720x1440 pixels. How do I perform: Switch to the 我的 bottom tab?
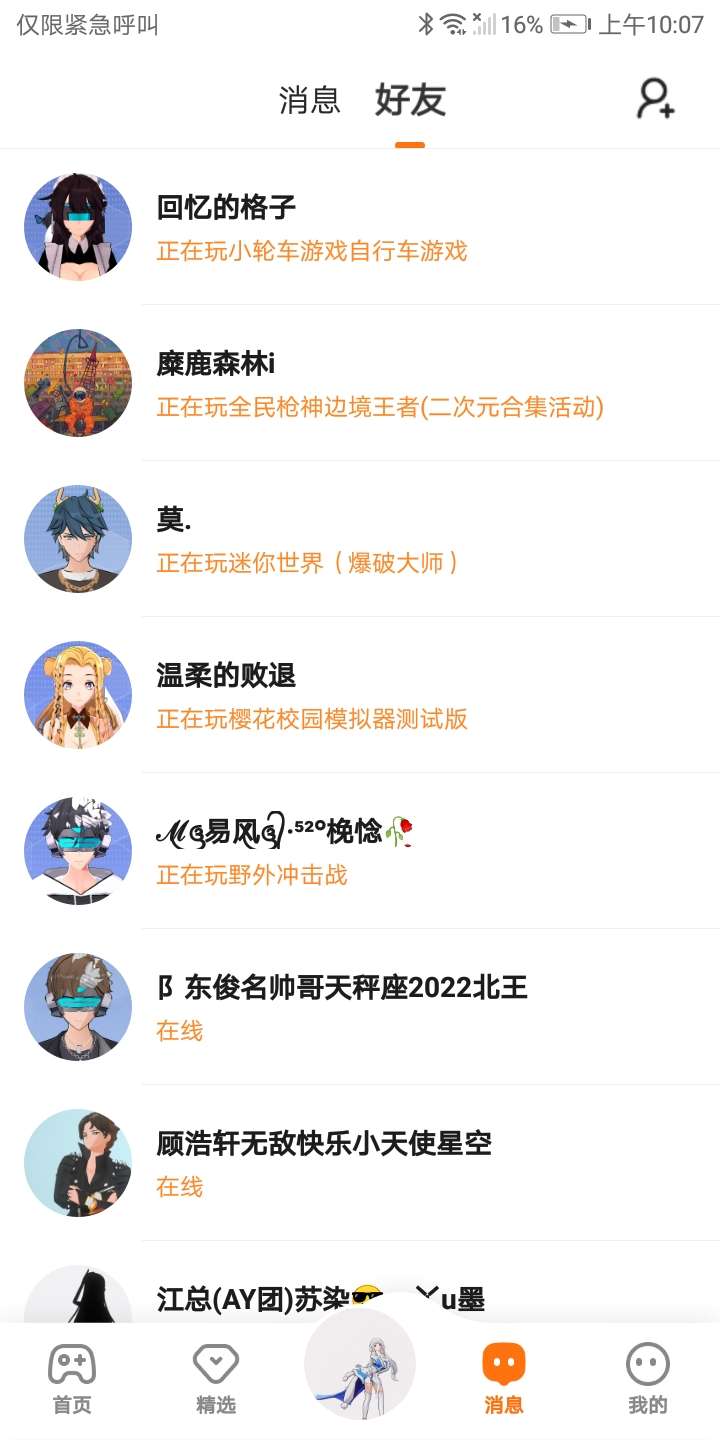648,1379
